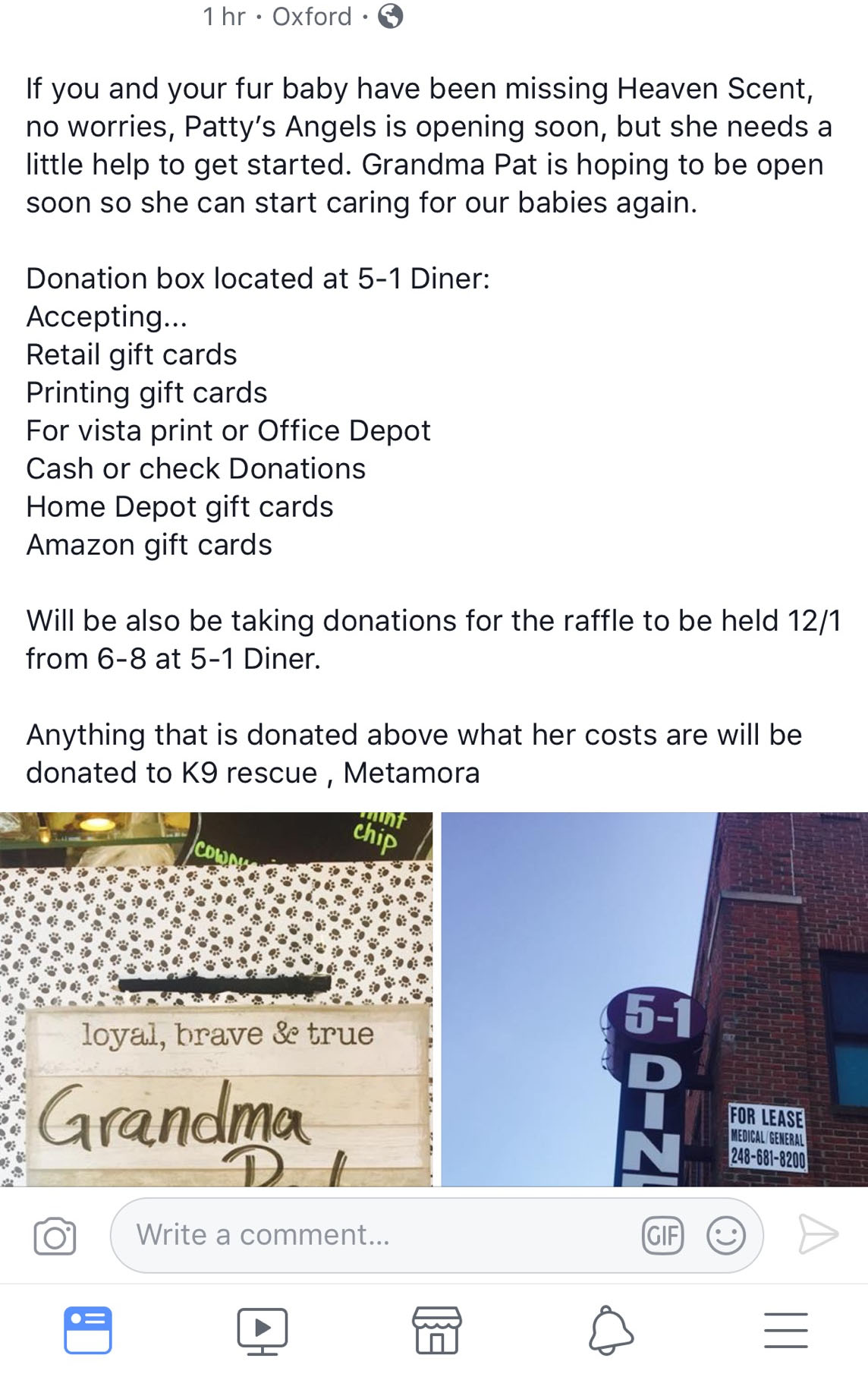Go to the News Feed tab
Image resolution: width=868 pixels, height=1377 pixels.
(88, 1330)
